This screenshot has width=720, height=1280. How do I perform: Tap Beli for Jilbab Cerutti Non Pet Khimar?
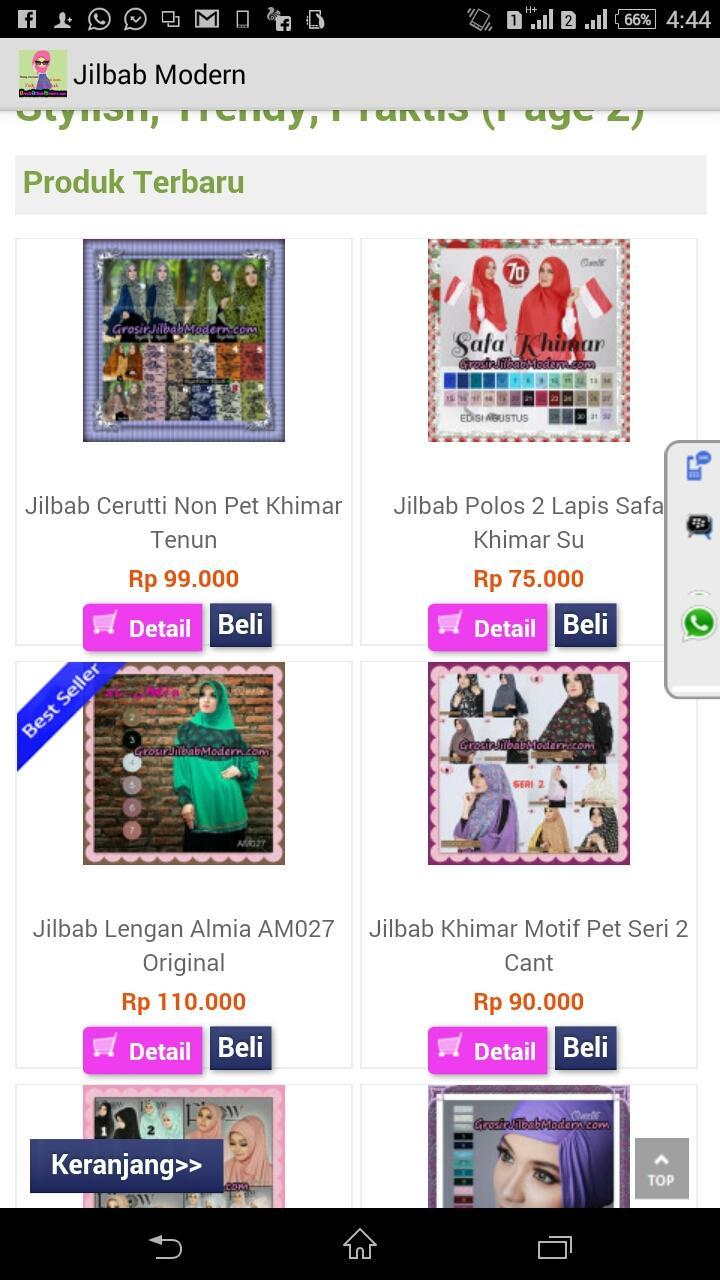tap(240, 625)
